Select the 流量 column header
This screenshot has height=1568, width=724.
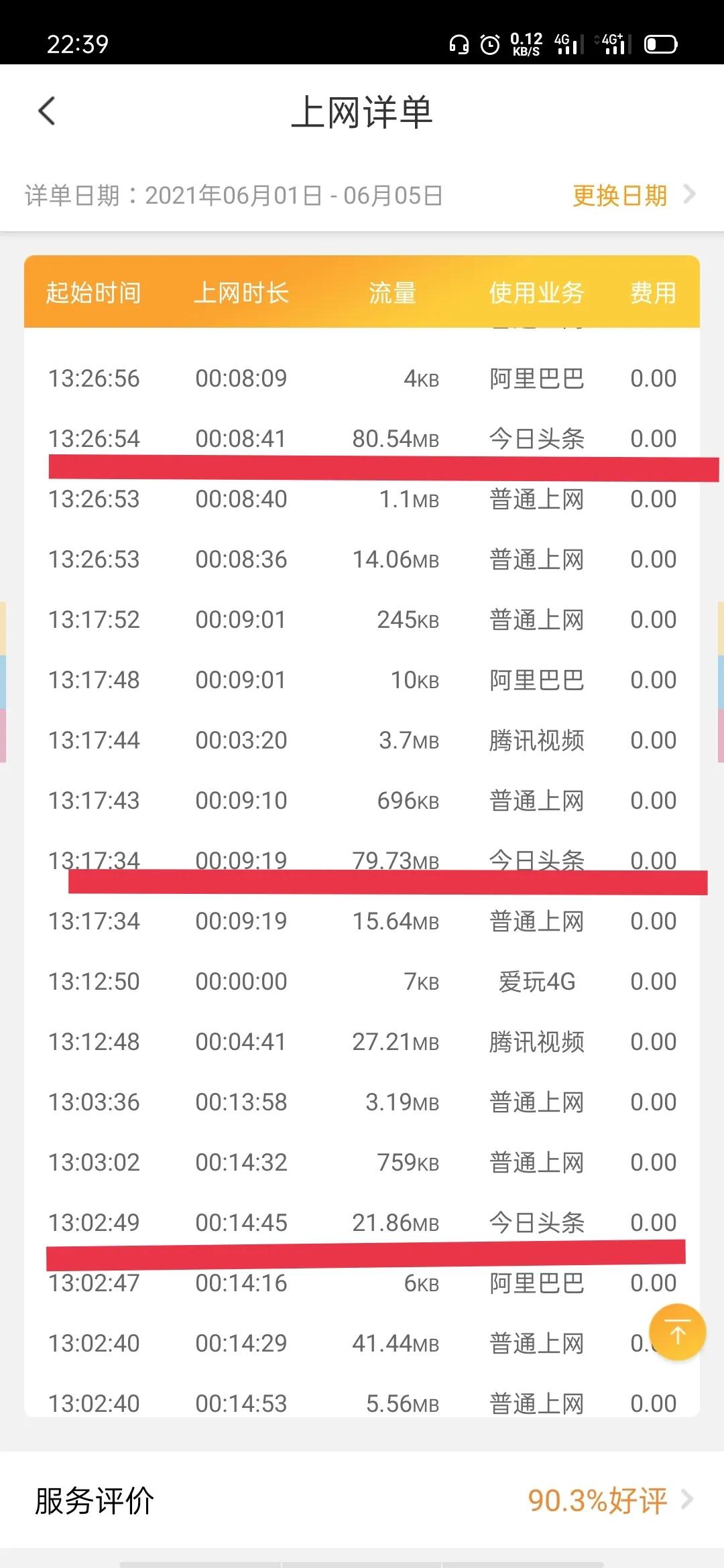click(392, 293)
